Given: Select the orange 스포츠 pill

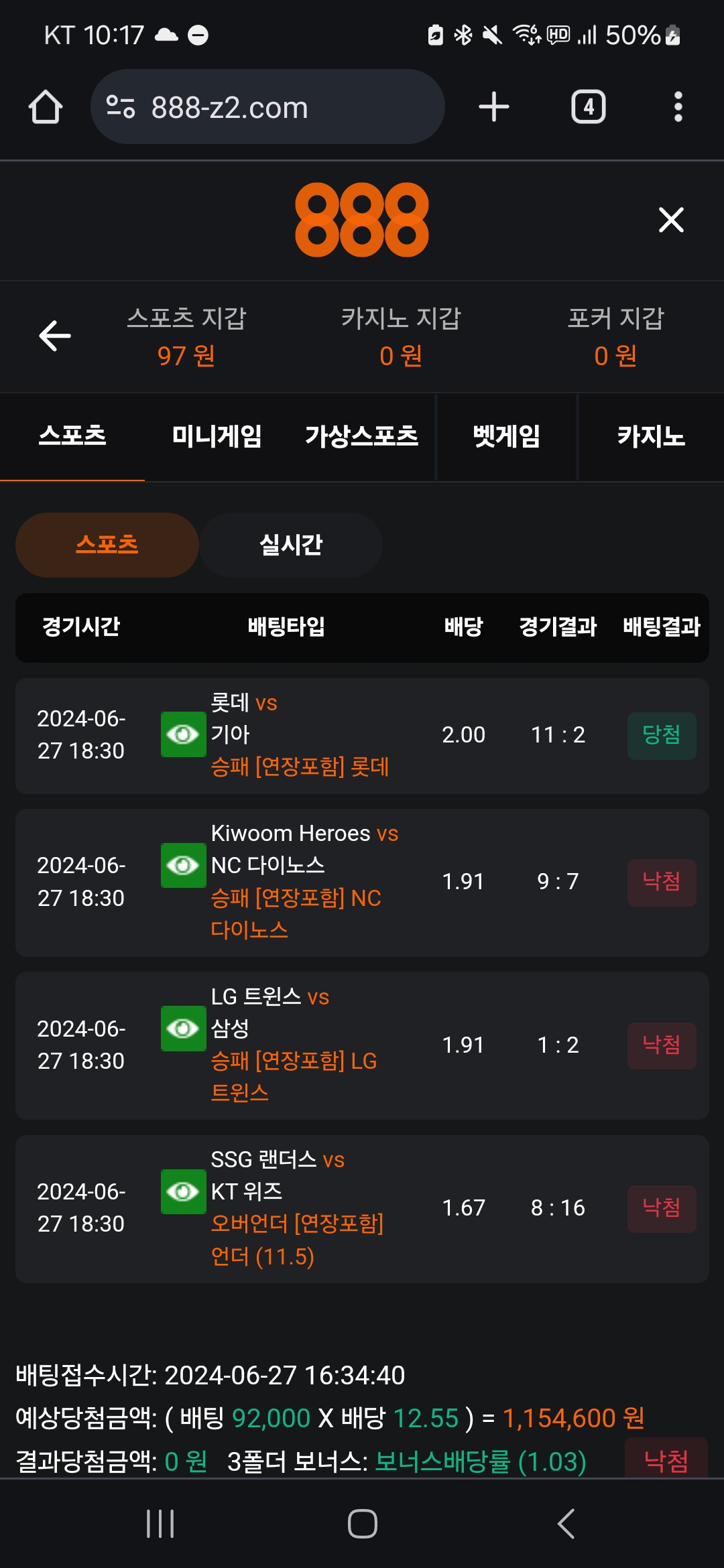Looking at the screenshot, I should click(107, 545).
